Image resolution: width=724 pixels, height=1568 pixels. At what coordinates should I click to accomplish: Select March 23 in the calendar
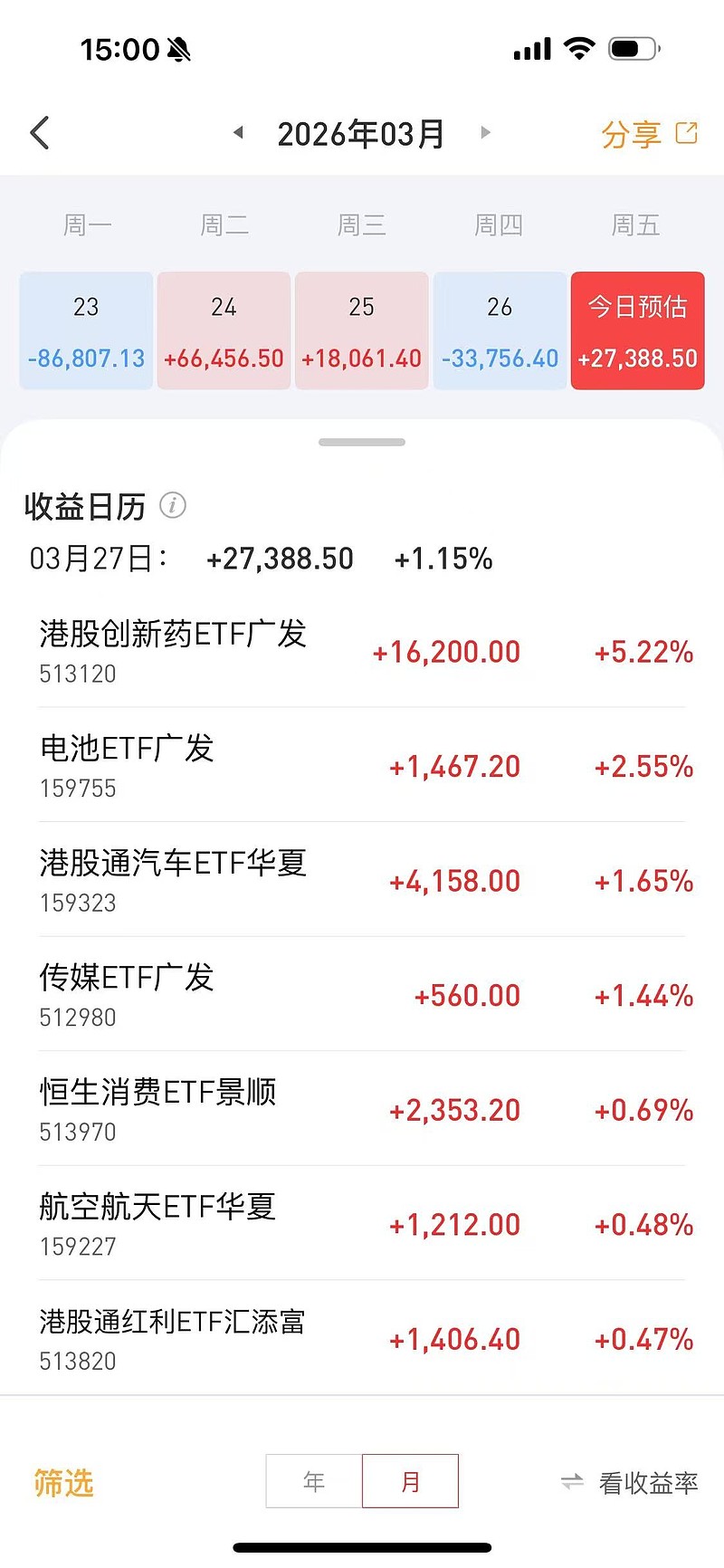click(86, 330)
